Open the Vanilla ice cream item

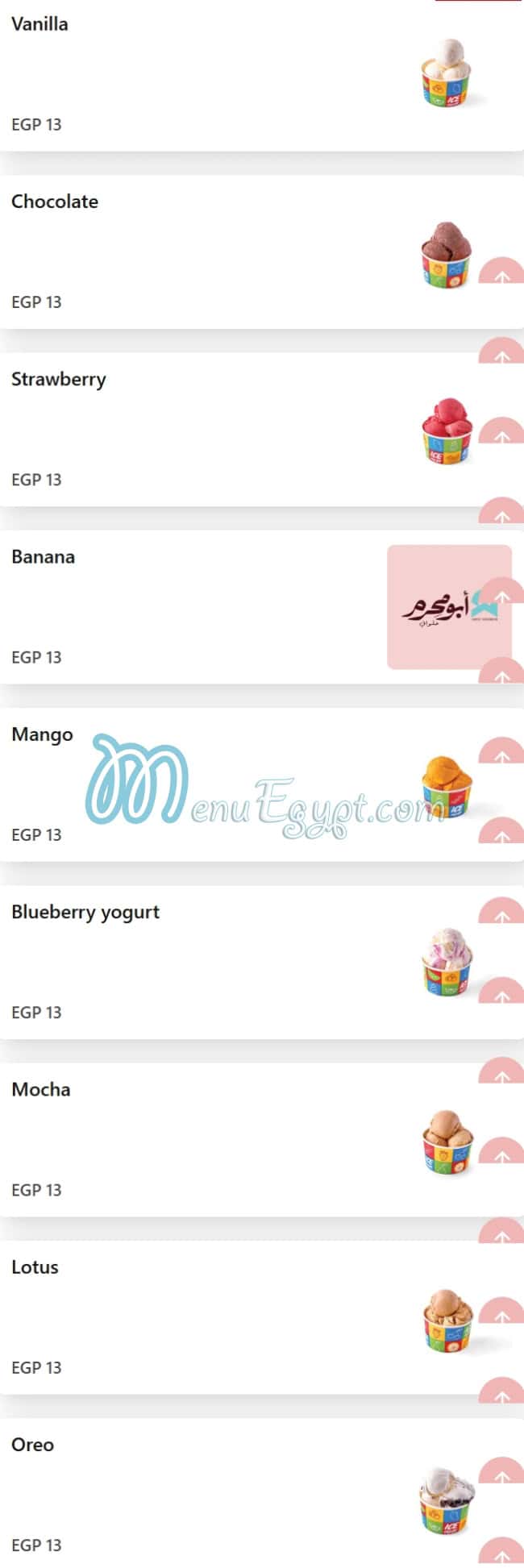coord(40,24)
